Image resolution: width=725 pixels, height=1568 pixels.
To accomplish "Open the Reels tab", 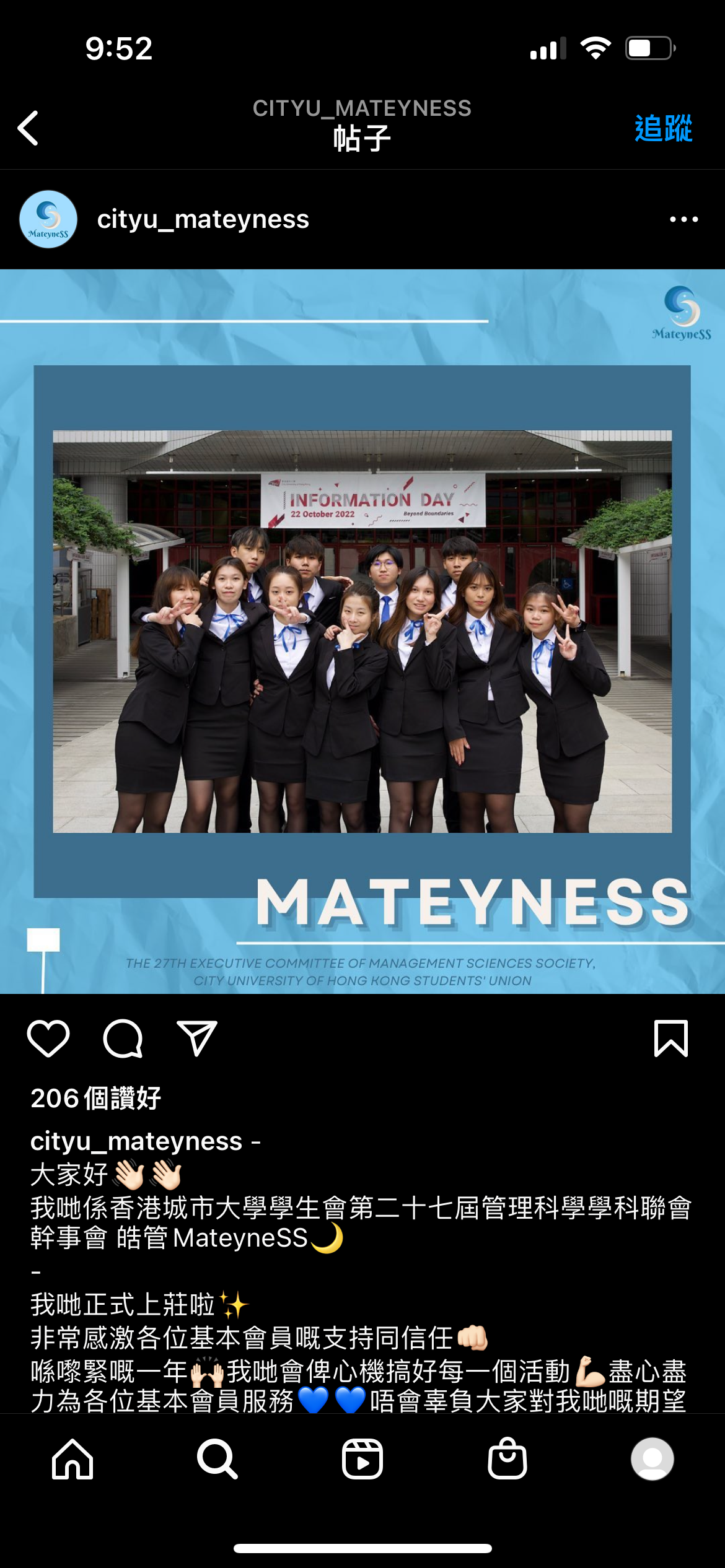I will (x=362, y=1459).
